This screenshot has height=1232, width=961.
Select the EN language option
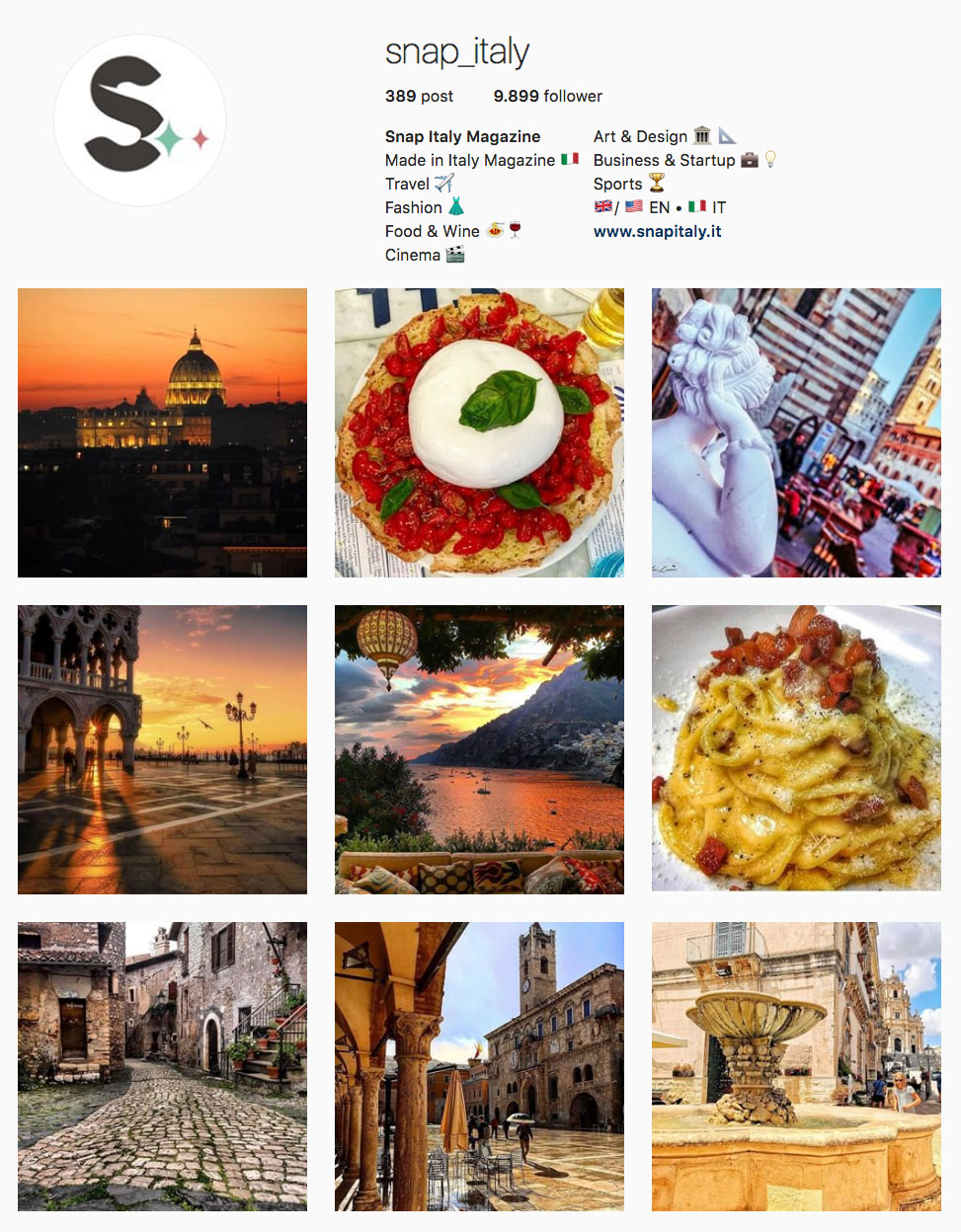(x=660, y=206)
